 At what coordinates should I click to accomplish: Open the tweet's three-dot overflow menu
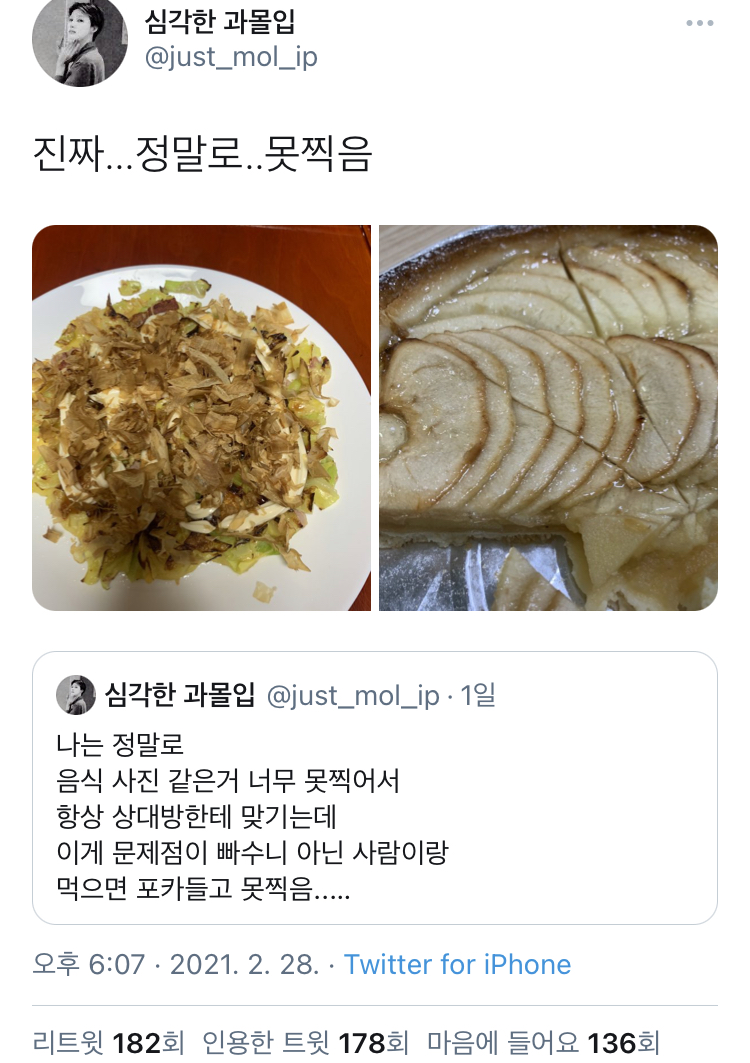[700, 24]
